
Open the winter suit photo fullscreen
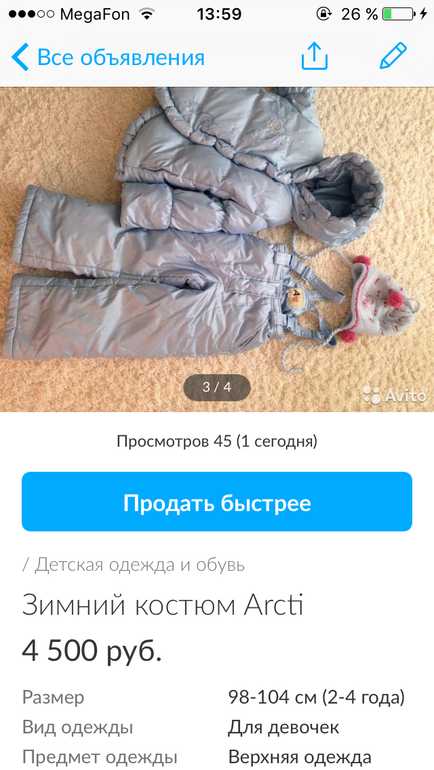pyautogui.click(x=217, y=249)
